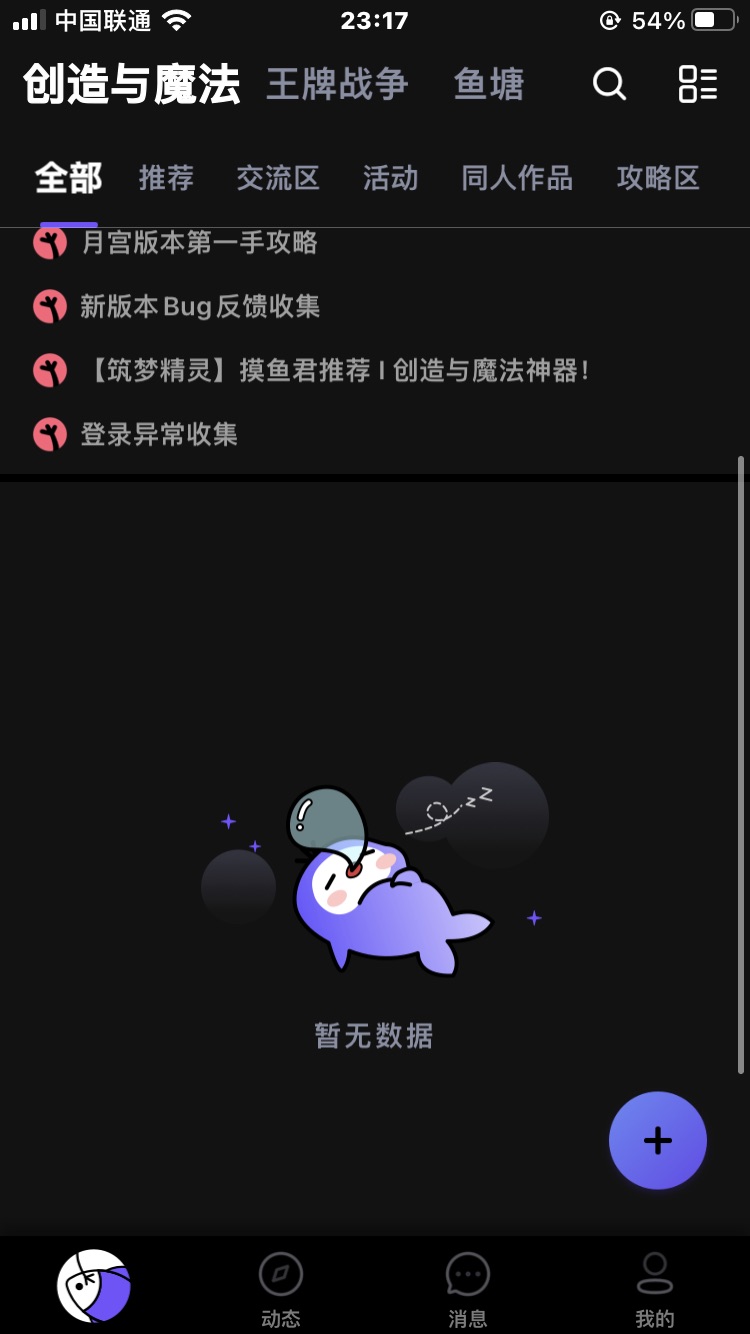The image size is (750, 1334).
Task: Switch to the 王牌战争 game tab
Action: (337, 84)
